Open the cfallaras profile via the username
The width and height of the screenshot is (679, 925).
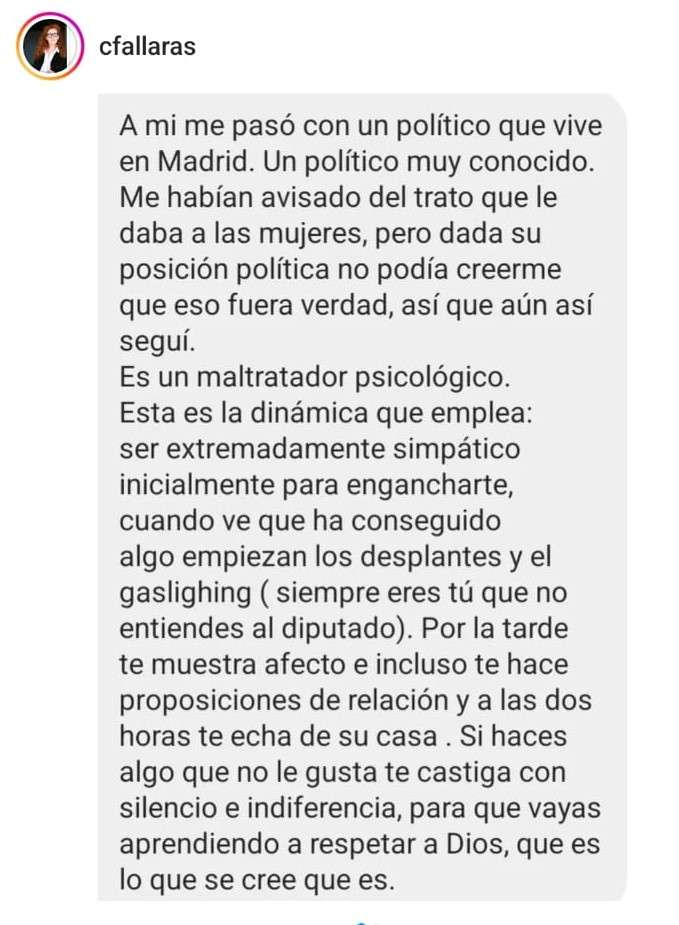coord(147,47)
